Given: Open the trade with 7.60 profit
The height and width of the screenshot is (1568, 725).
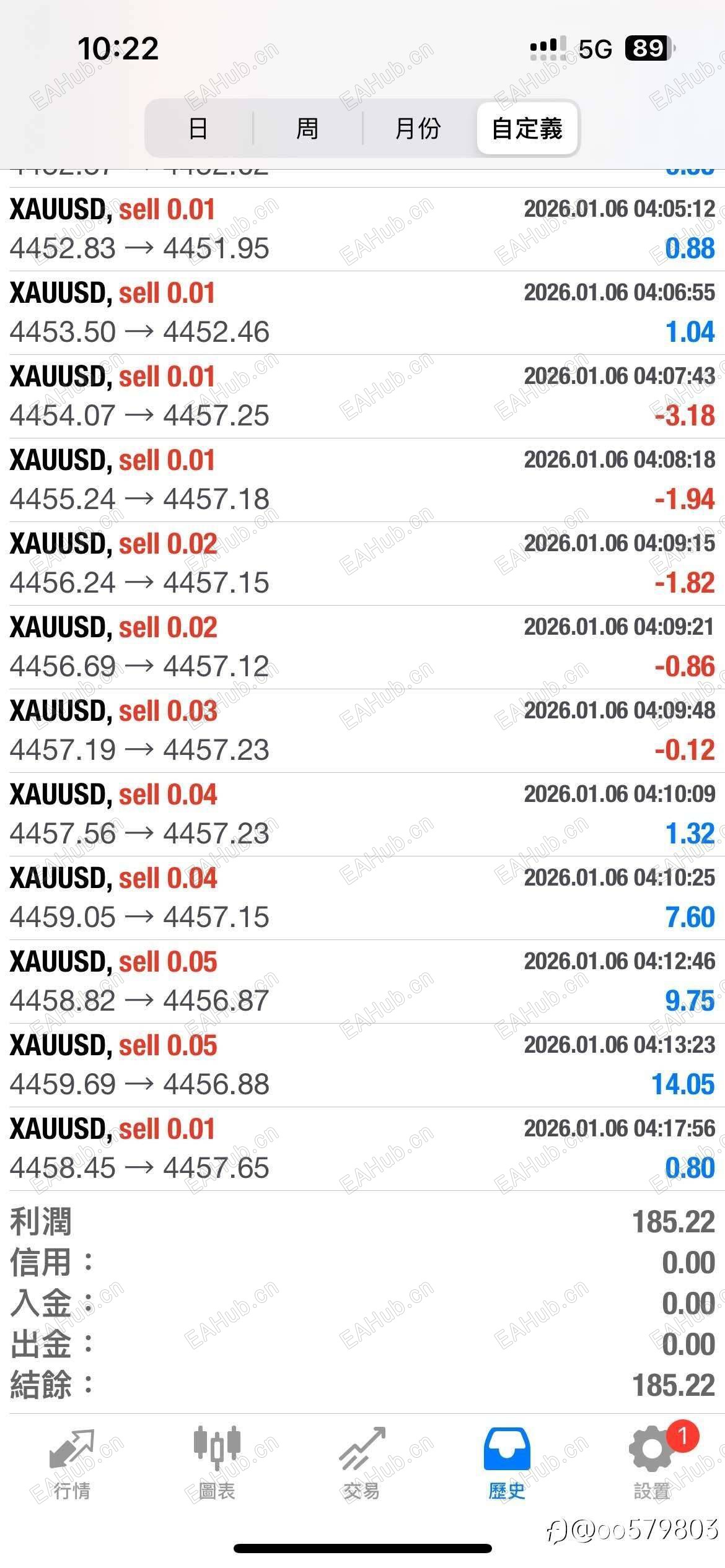Looking at the screenshot, I should (x=362, y=898).
